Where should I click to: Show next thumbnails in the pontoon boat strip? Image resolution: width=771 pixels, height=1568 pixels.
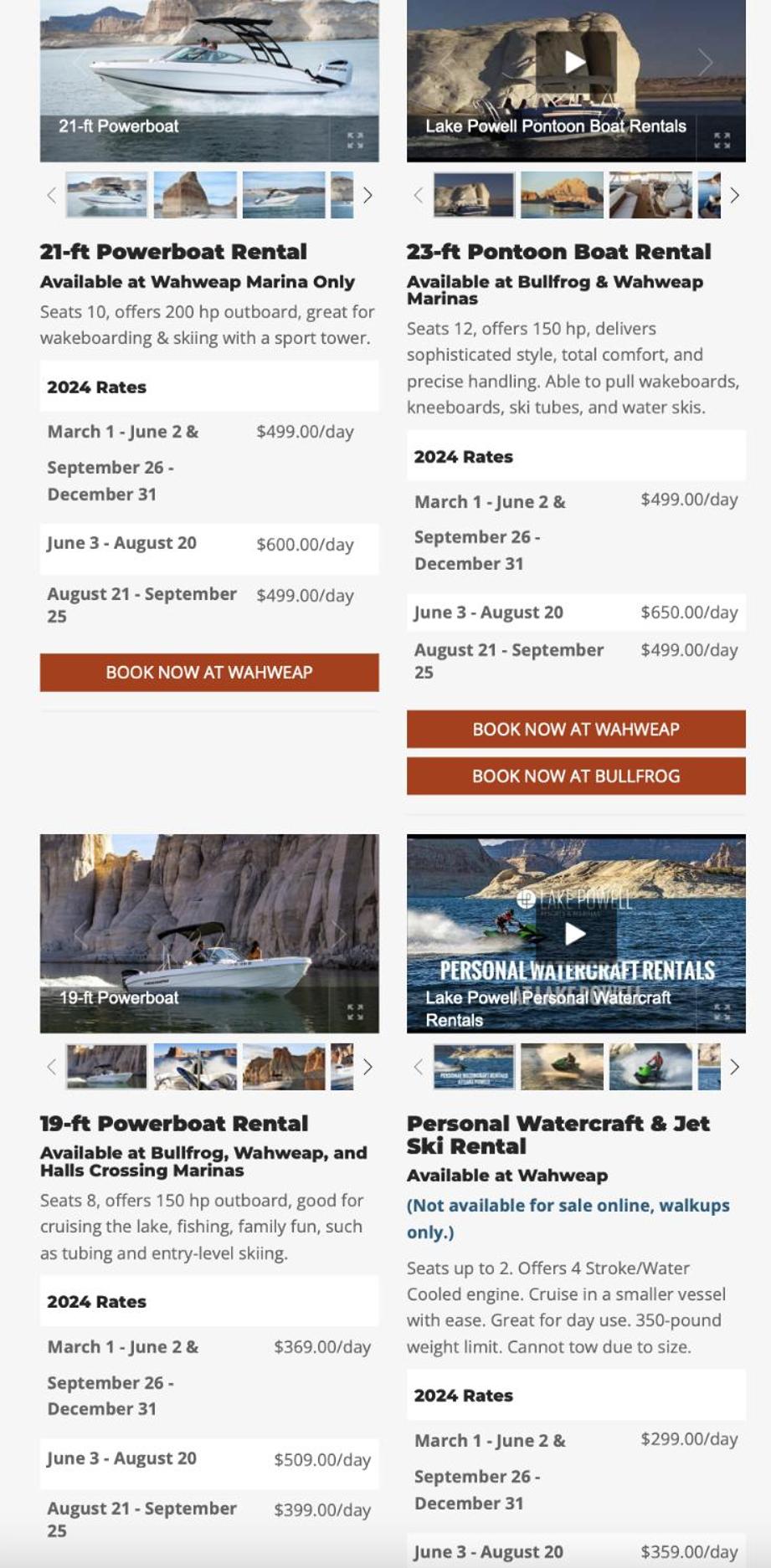(x=734, y=195)
